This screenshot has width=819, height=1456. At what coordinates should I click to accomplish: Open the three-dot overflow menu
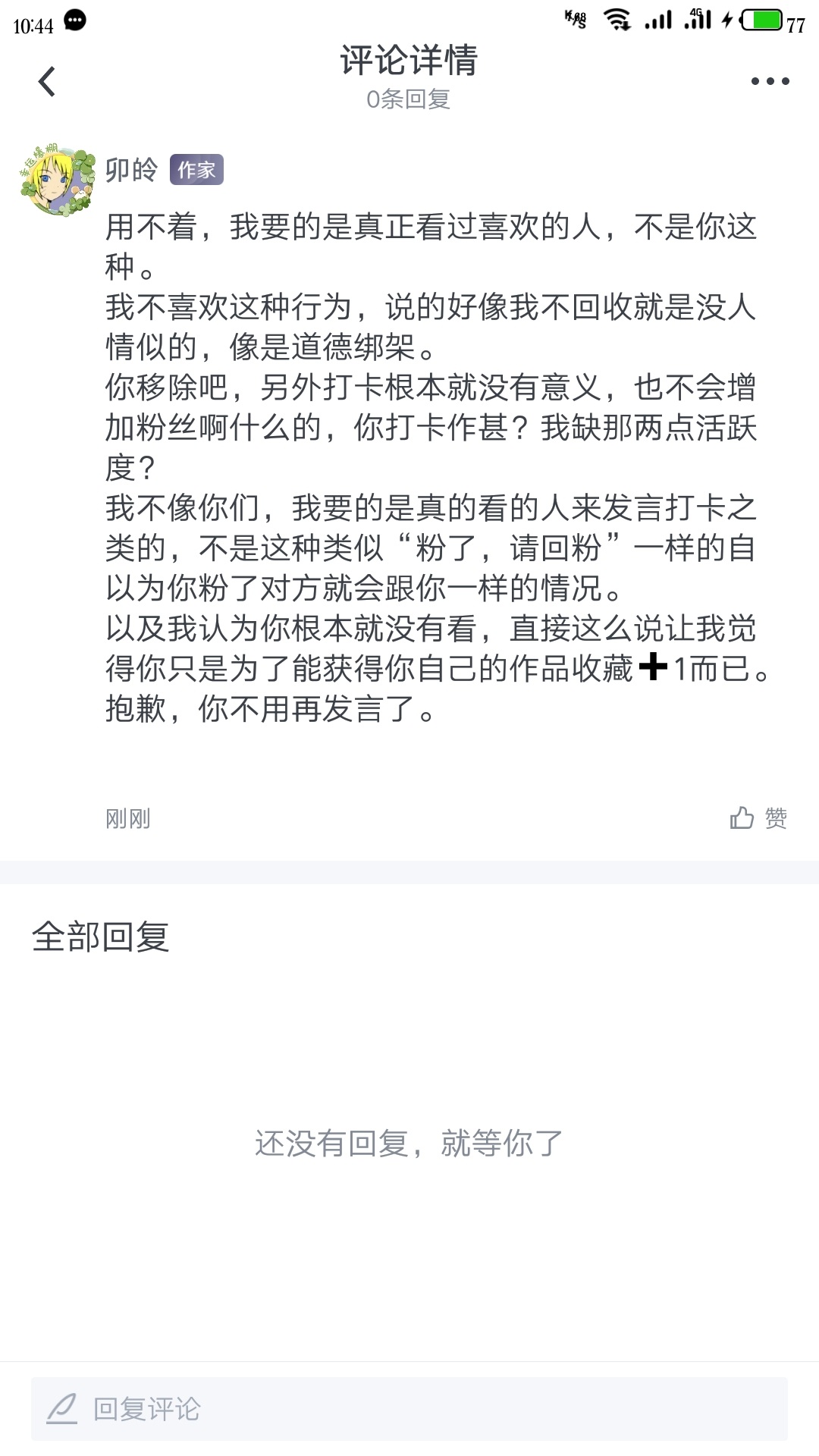[770, 81]
